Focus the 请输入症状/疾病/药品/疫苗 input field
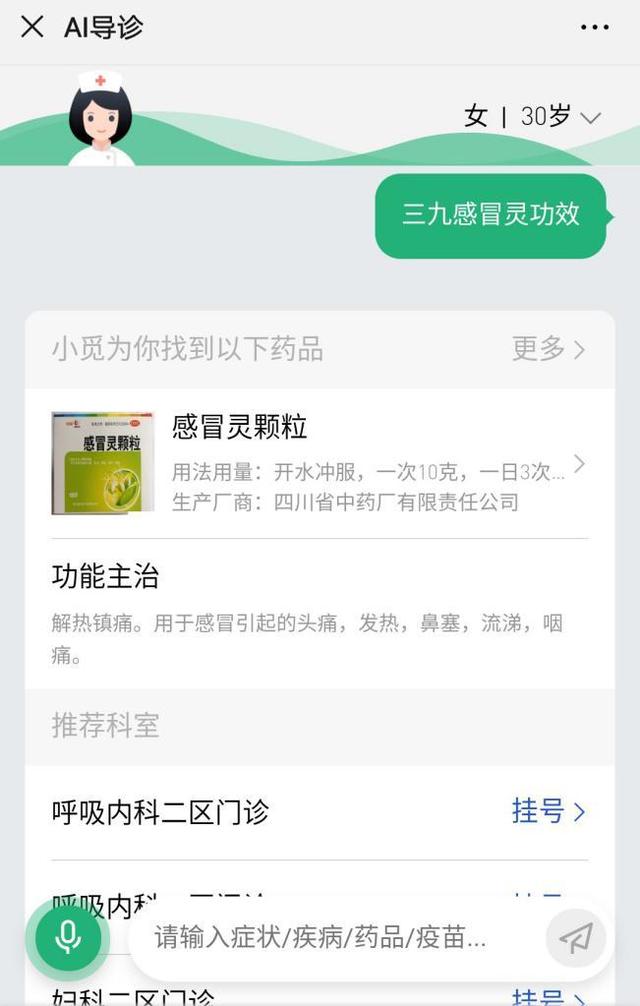The width and height of the screenshot is (640, 1006). pyautogui.click(x=330, y=937)
